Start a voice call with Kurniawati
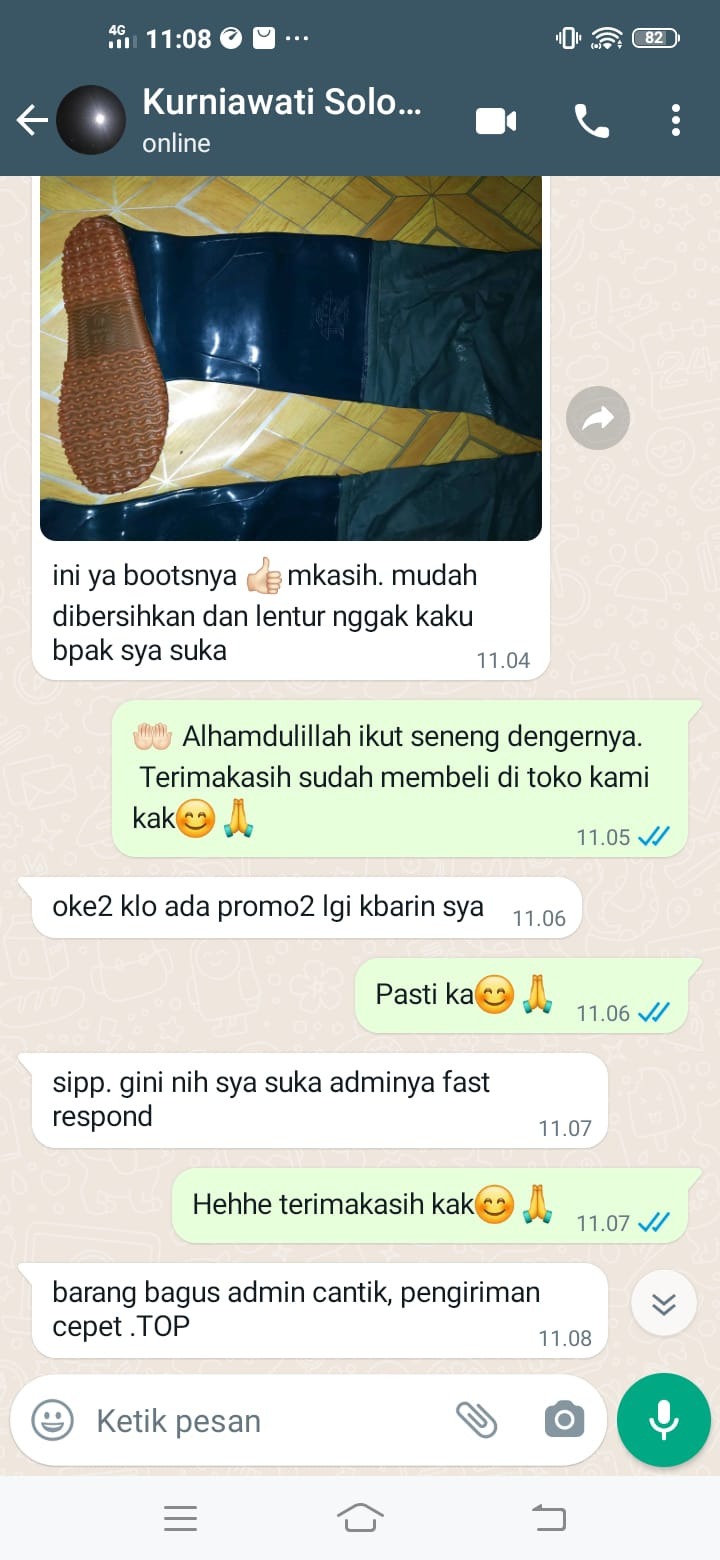Viewport: 720px width, 1560px height. click(x=591, y=121)
